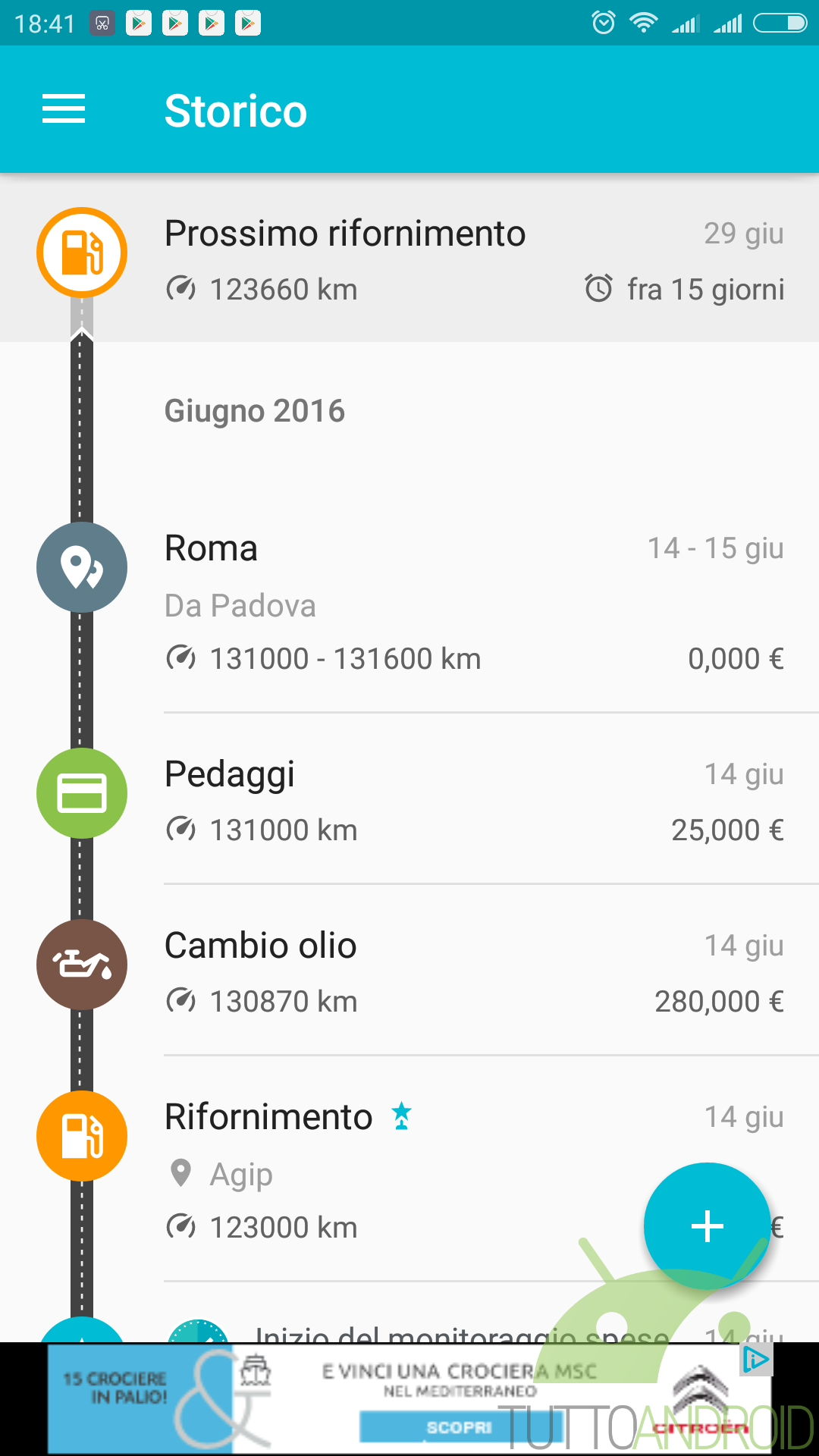Screen dimensions: 819x1456
Task: Add a new entry with plus button
Action: click(707, 1226)
